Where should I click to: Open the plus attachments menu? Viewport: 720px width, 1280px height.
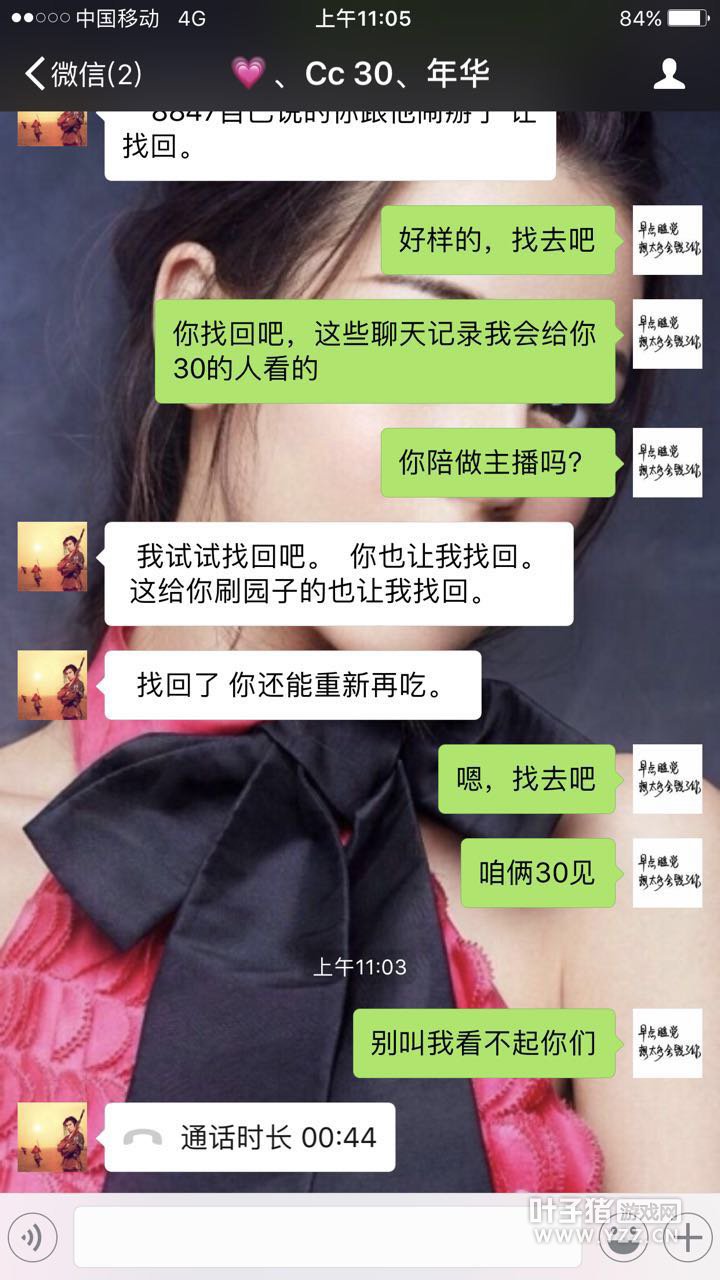coord(688,1238)
